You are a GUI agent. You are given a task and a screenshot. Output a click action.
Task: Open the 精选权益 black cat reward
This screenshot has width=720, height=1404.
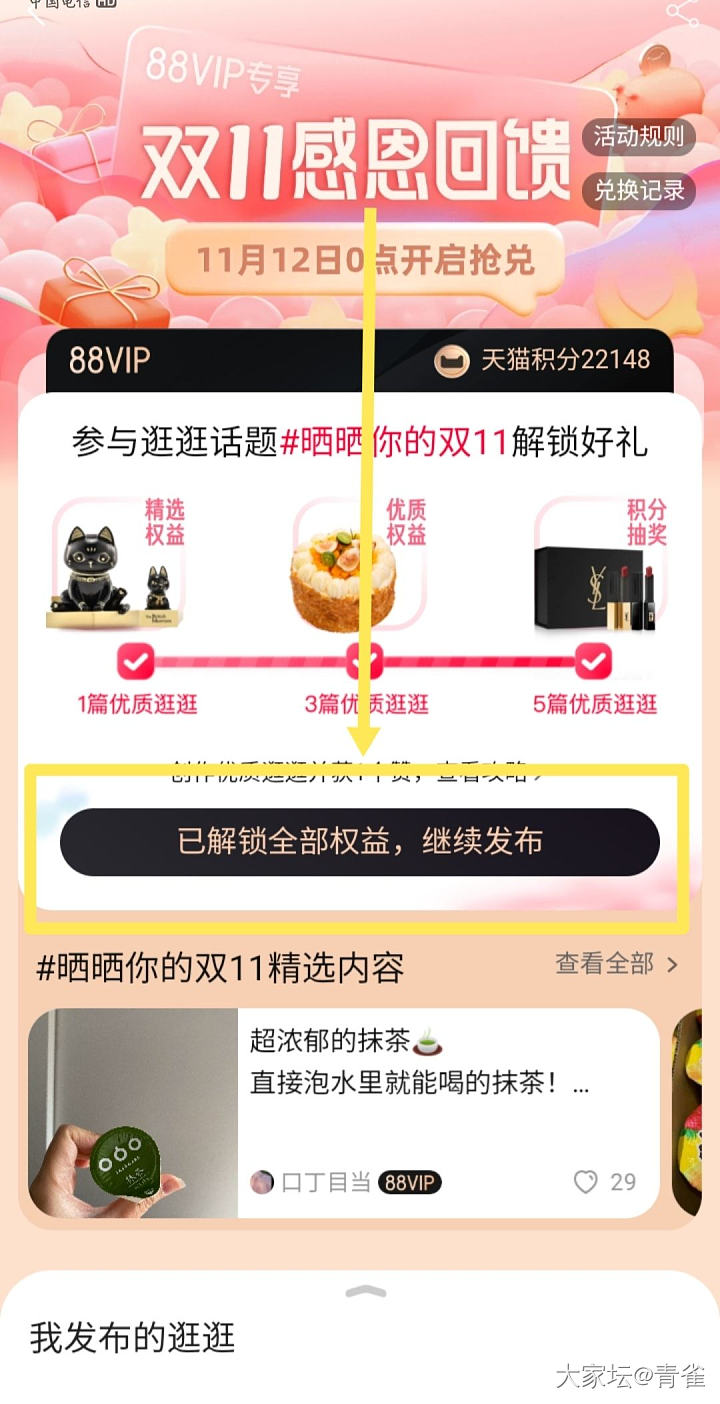click(x=116, y=564)
